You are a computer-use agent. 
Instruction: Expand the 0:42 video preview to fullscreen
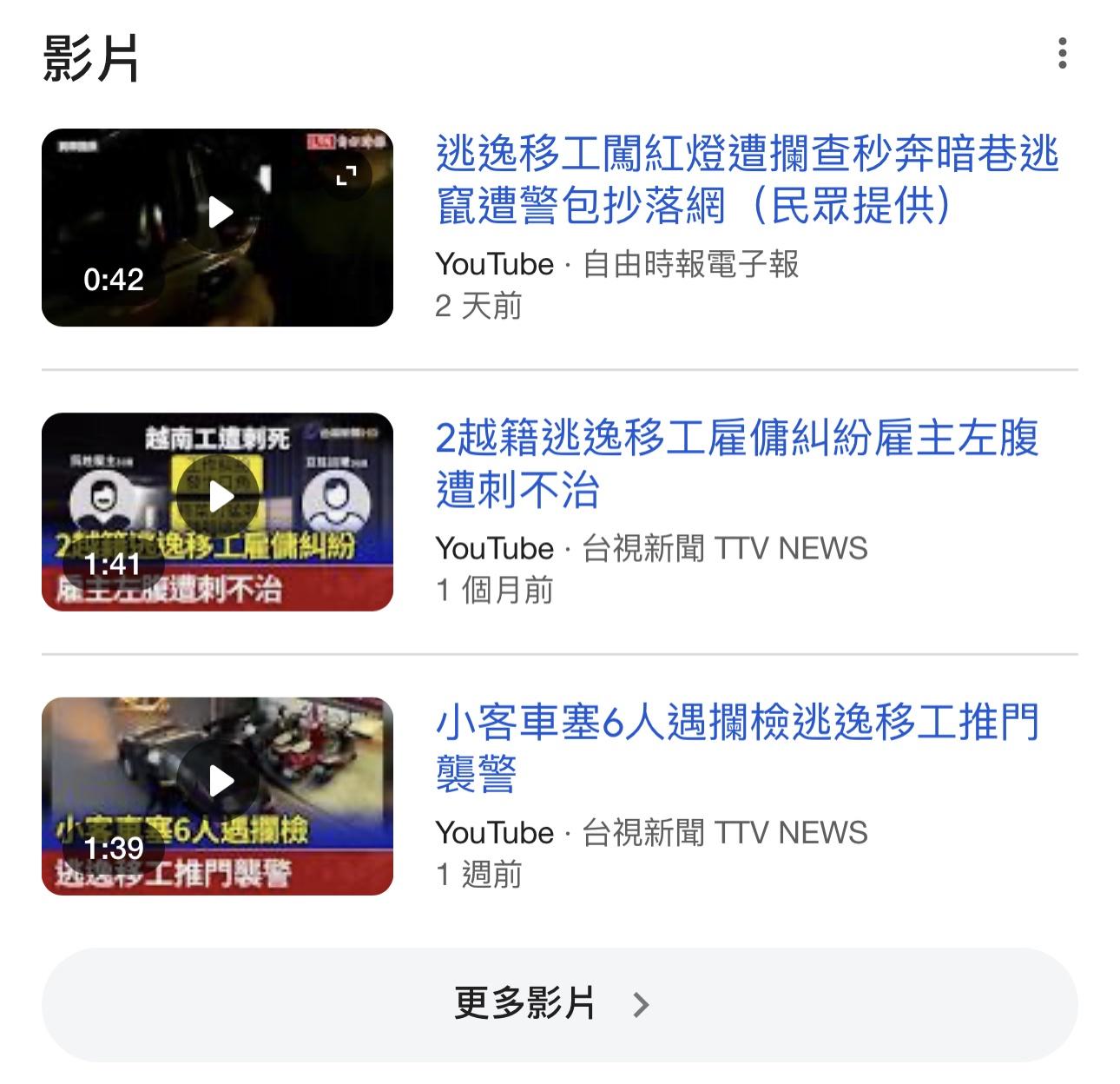346,175
